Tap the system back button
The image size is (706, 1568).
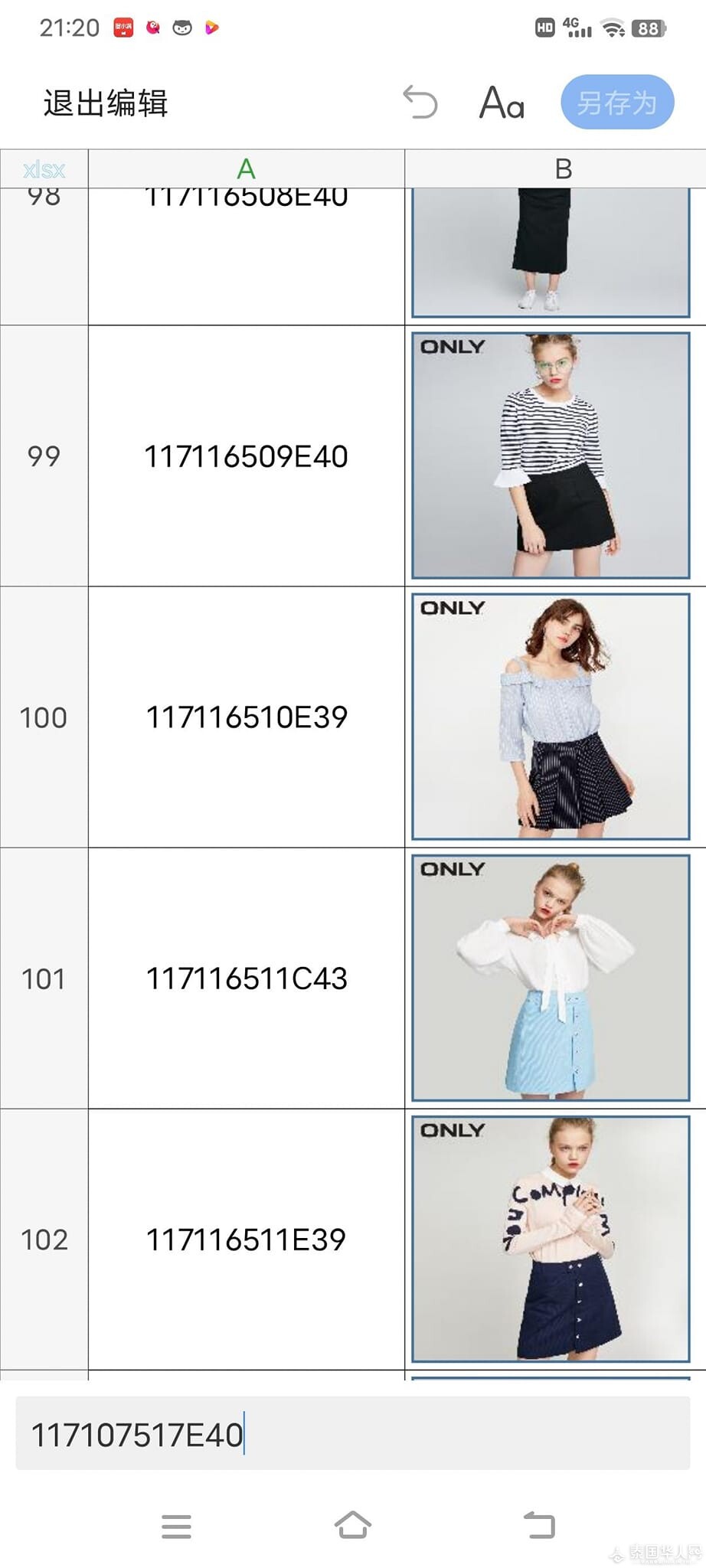tap(539, 1525)
